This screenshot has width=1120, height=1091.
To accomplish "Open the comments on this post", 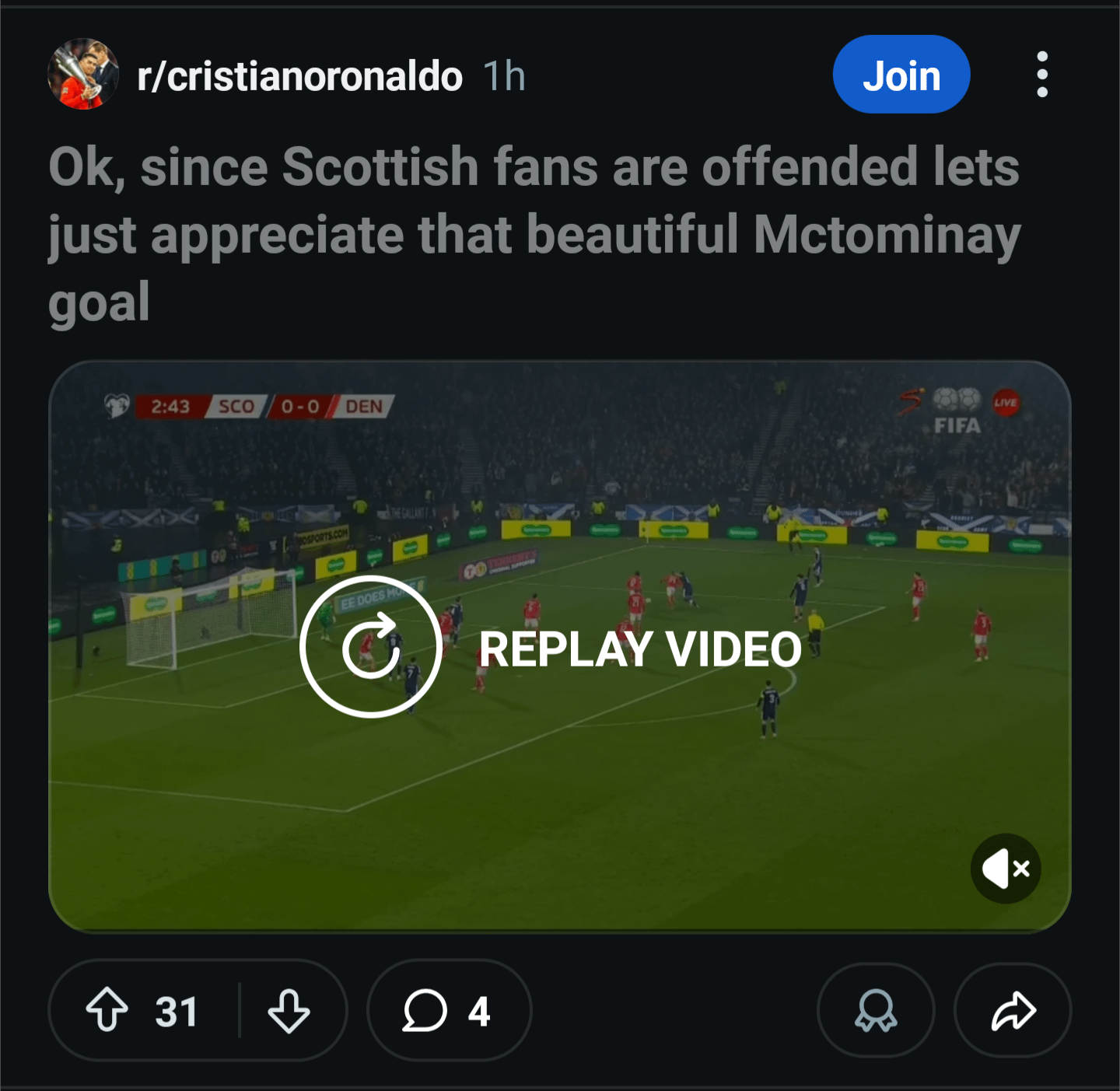I will pyautogui.click(x=448, y=1010).
